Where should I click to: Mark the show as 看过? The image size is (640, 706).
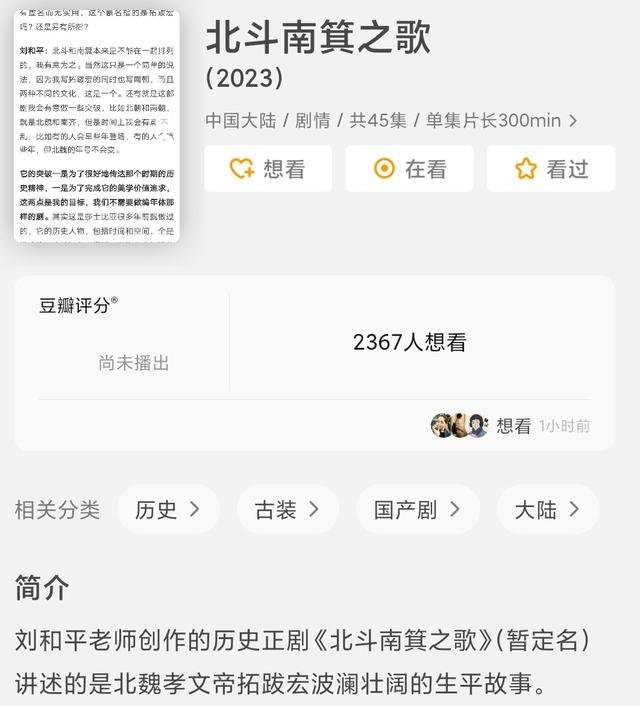click(x=550, y=169)
